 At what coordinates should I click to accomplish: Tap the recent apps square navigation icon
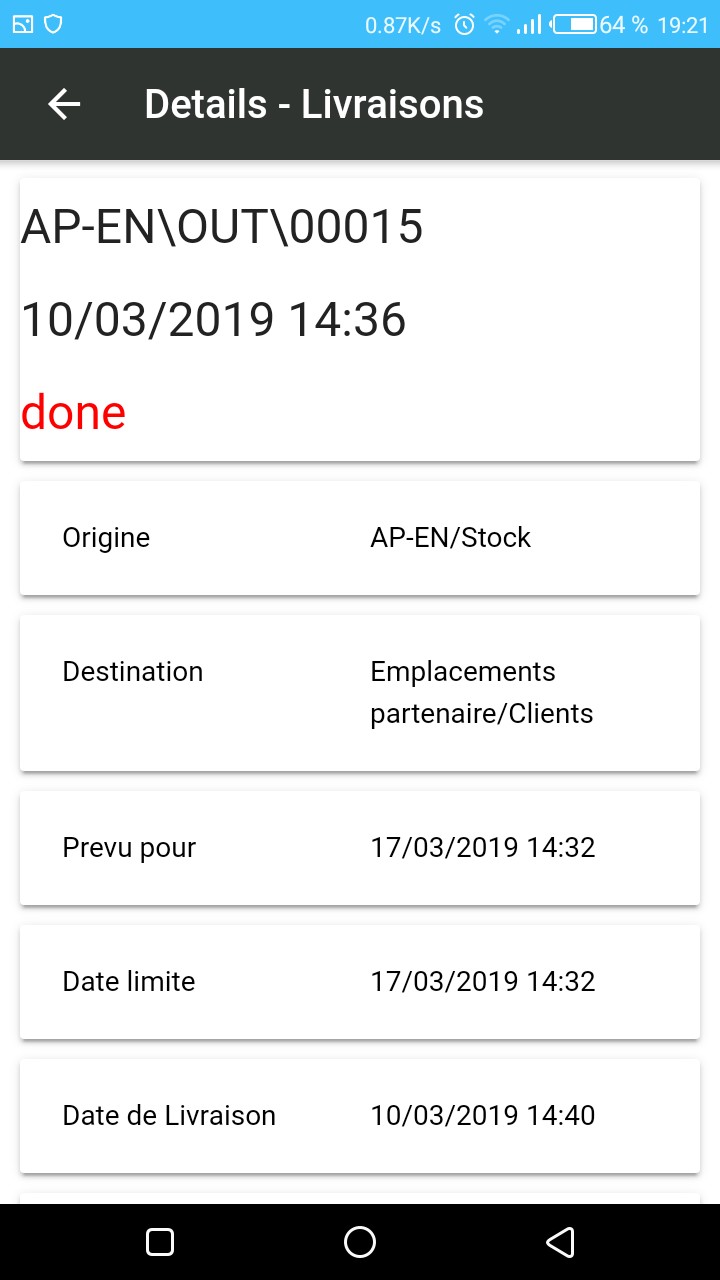pos(159,1240)
